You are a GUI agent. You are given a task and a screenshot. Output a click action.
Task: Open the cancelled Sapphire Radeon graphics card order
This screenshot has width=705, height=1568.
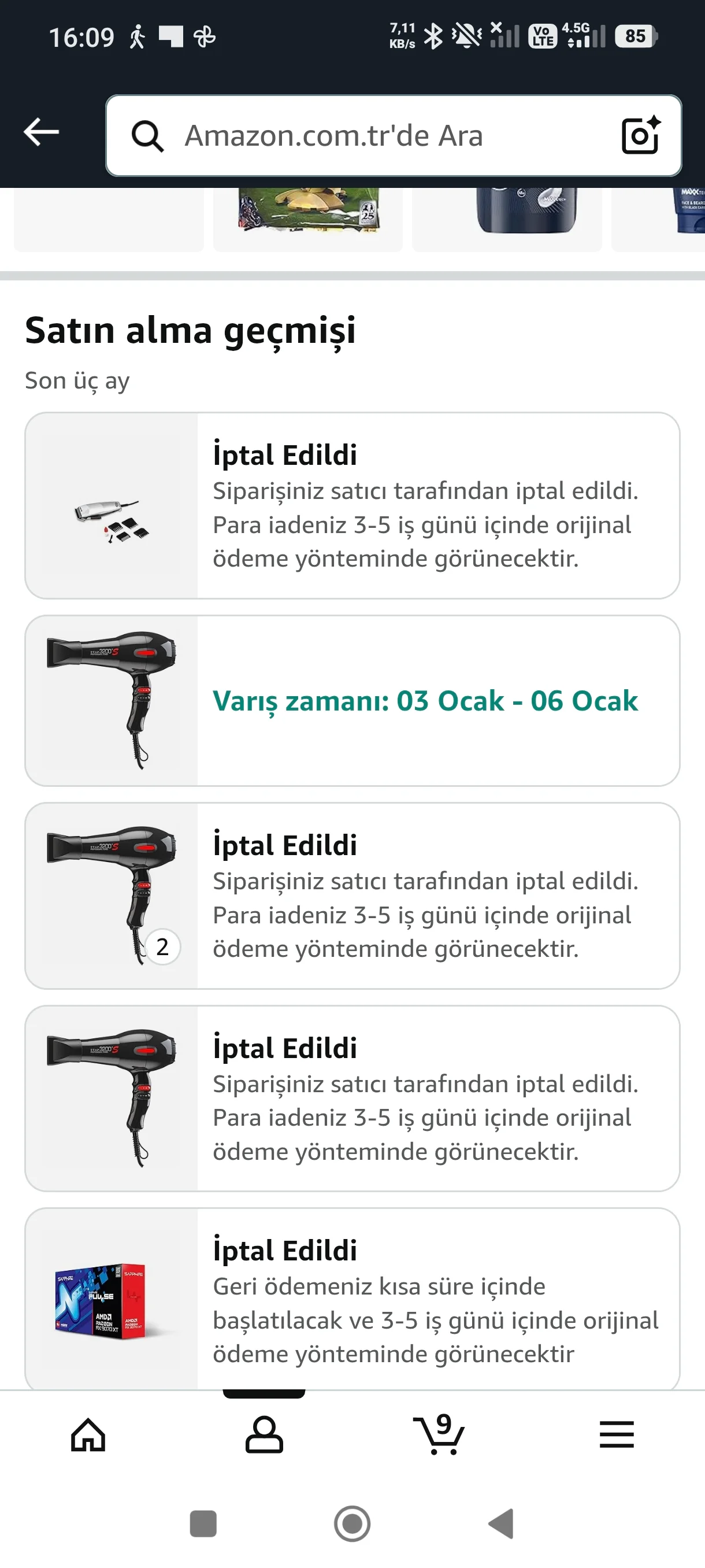[x=352, y=1300]
